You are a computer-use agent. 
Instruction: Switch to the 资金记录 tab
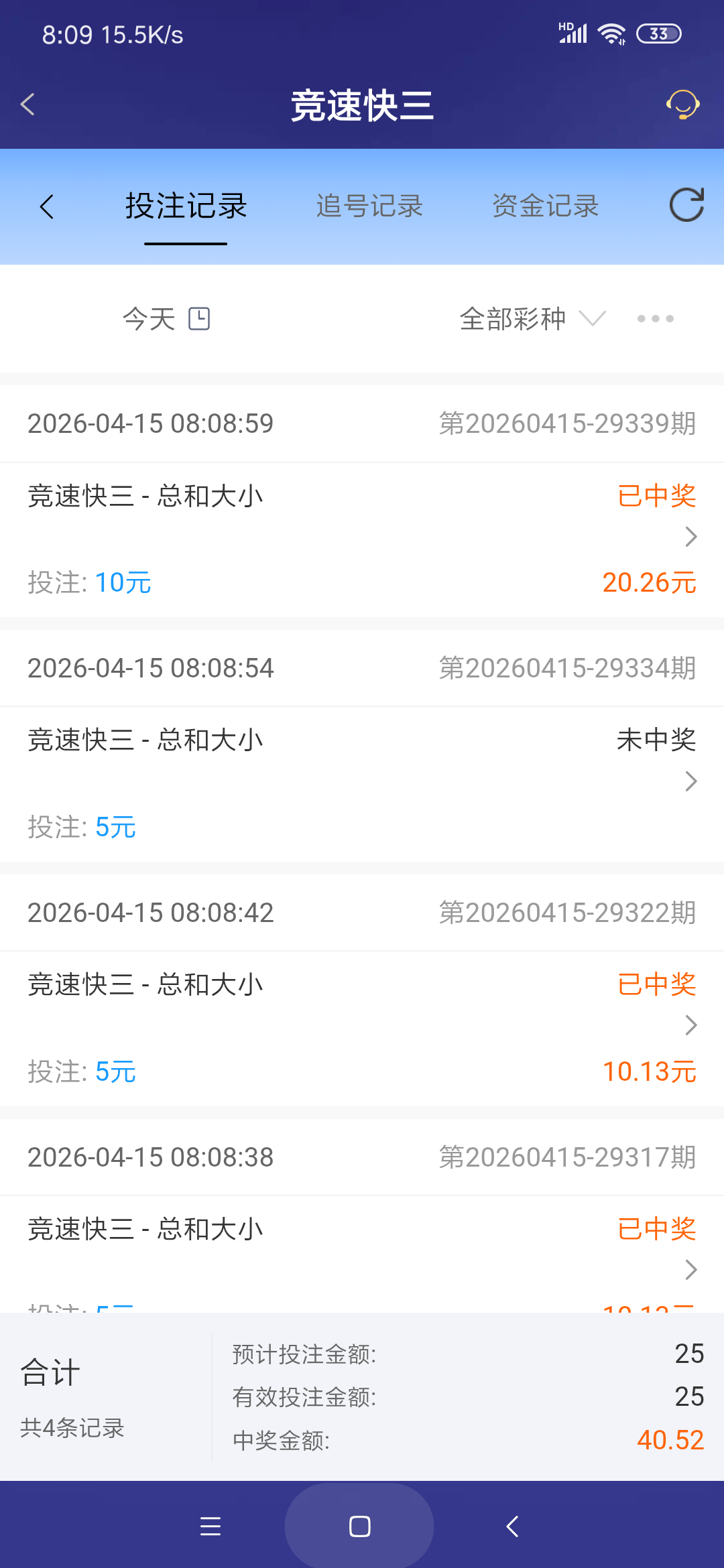[x=545, y=206]
